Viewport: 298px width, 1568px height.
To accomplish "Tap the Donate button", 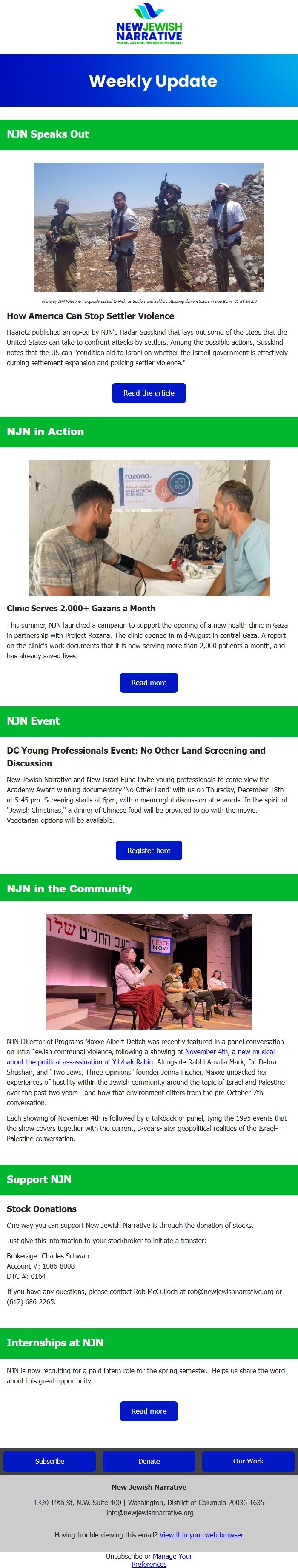I will pyautogui.click(x=149, y=1461).
